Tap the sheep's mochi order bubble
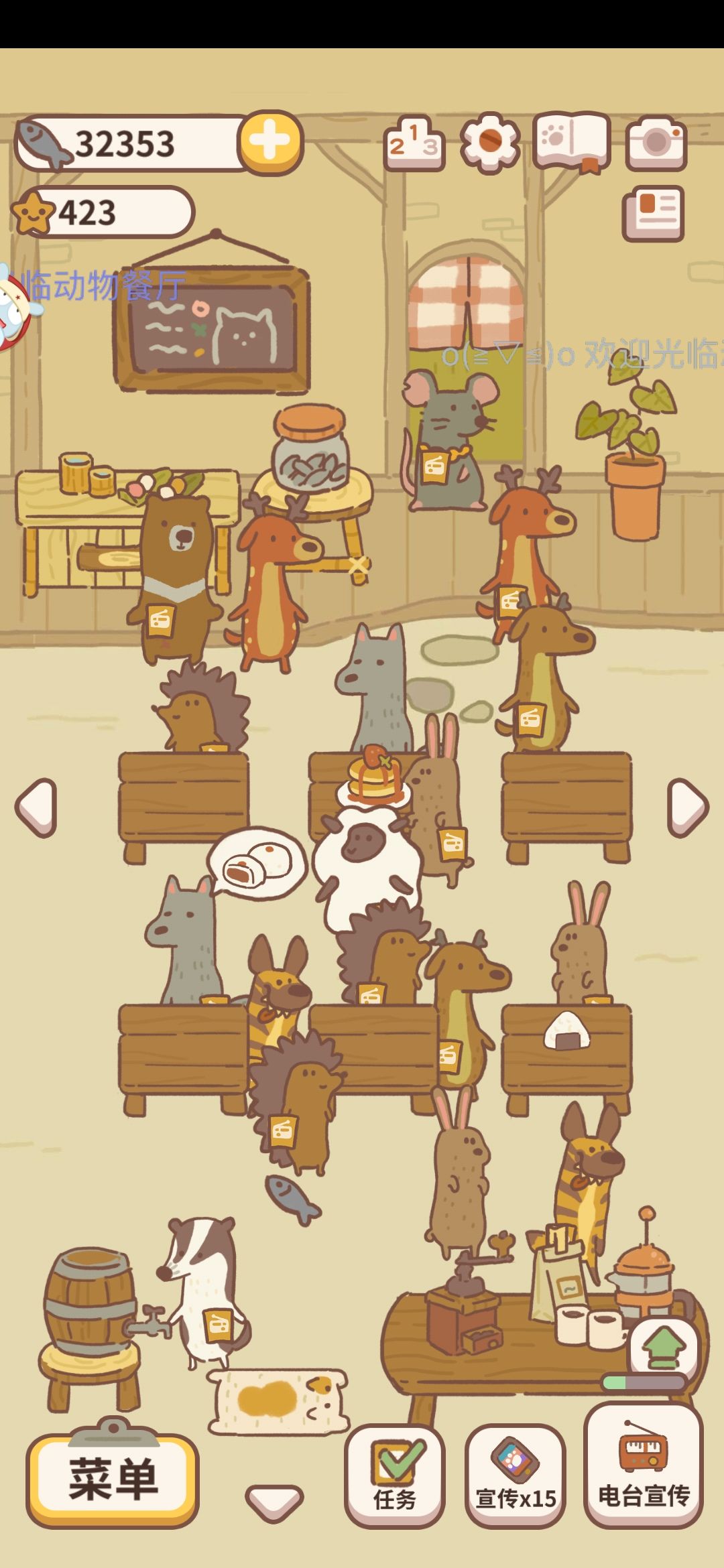Screen dimensions: 724x1568 point(256,864)
